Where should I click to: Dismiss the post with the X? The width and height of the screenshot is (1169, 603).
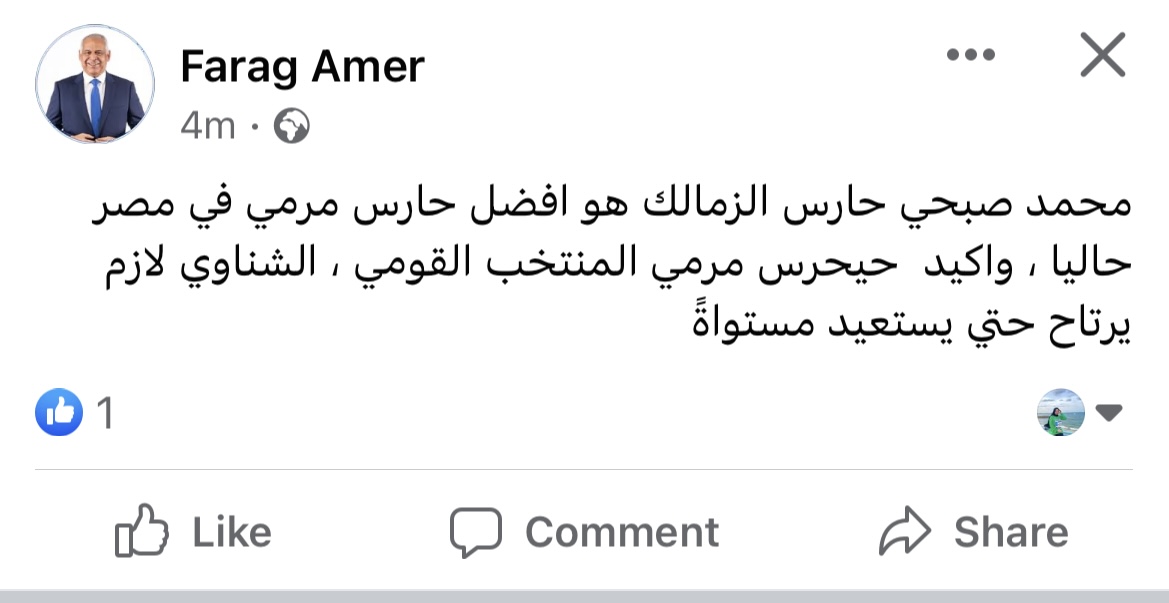tap(1103, 55)
